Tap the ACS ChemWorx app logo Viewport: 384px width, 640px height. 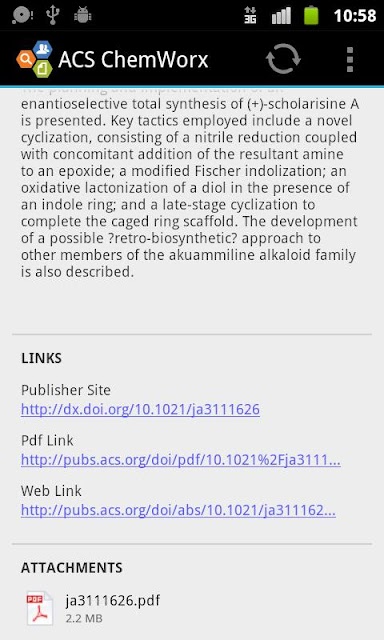pyautogui.click(x=35, y=59)
